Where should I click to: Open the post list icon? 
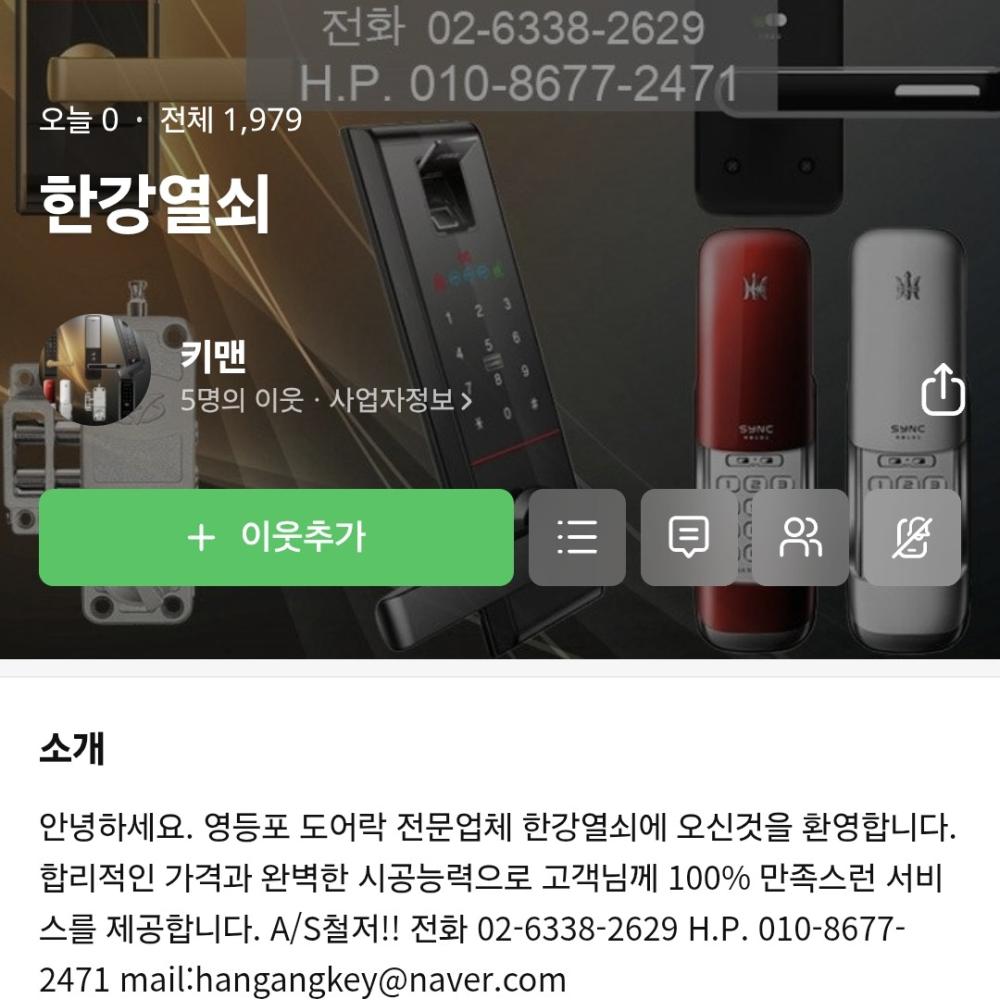coord(577,537)
